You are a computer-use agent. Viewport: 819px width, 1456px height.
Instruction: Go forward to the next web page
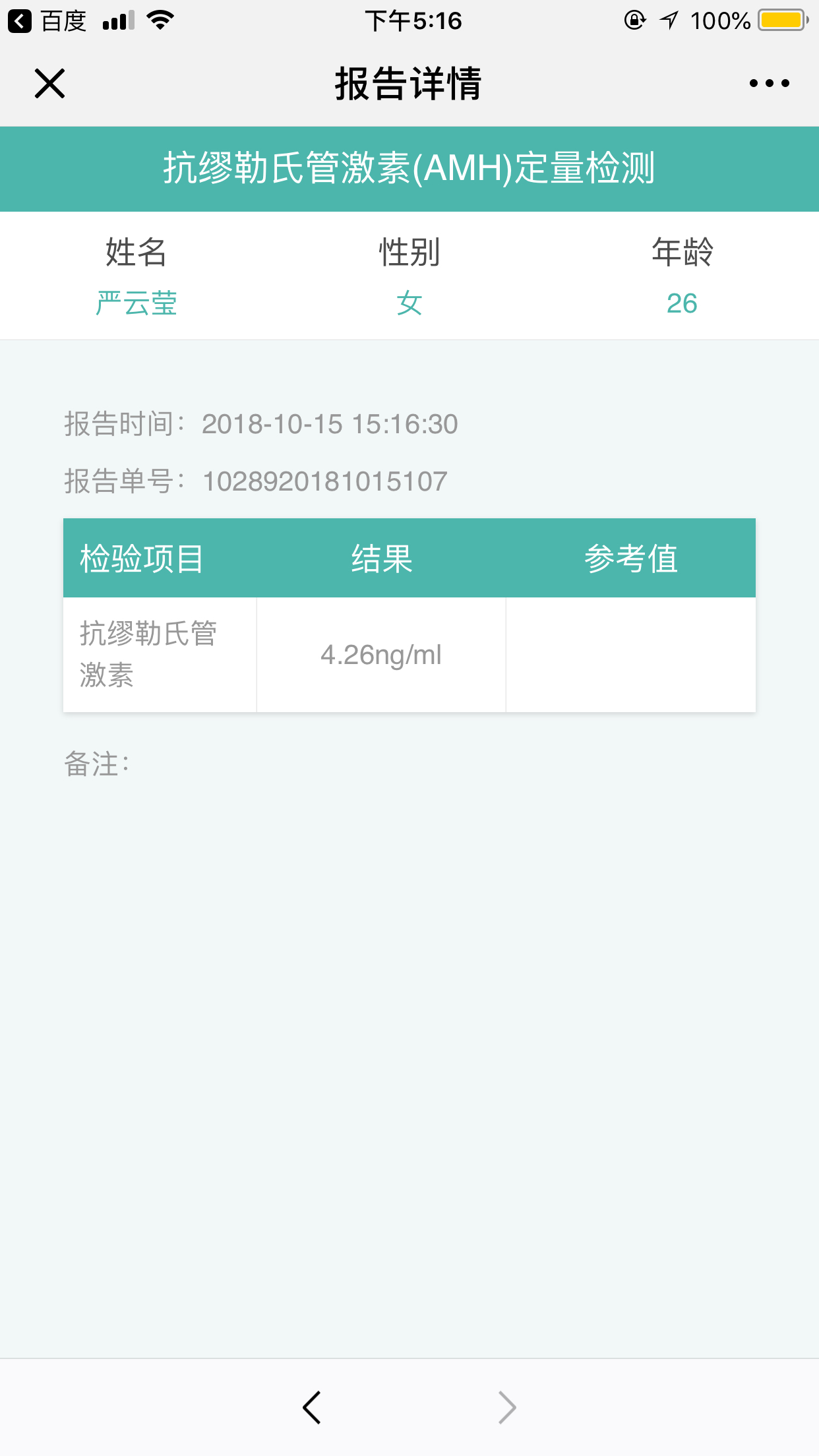pyautogui.click(x=506, y=1407)
